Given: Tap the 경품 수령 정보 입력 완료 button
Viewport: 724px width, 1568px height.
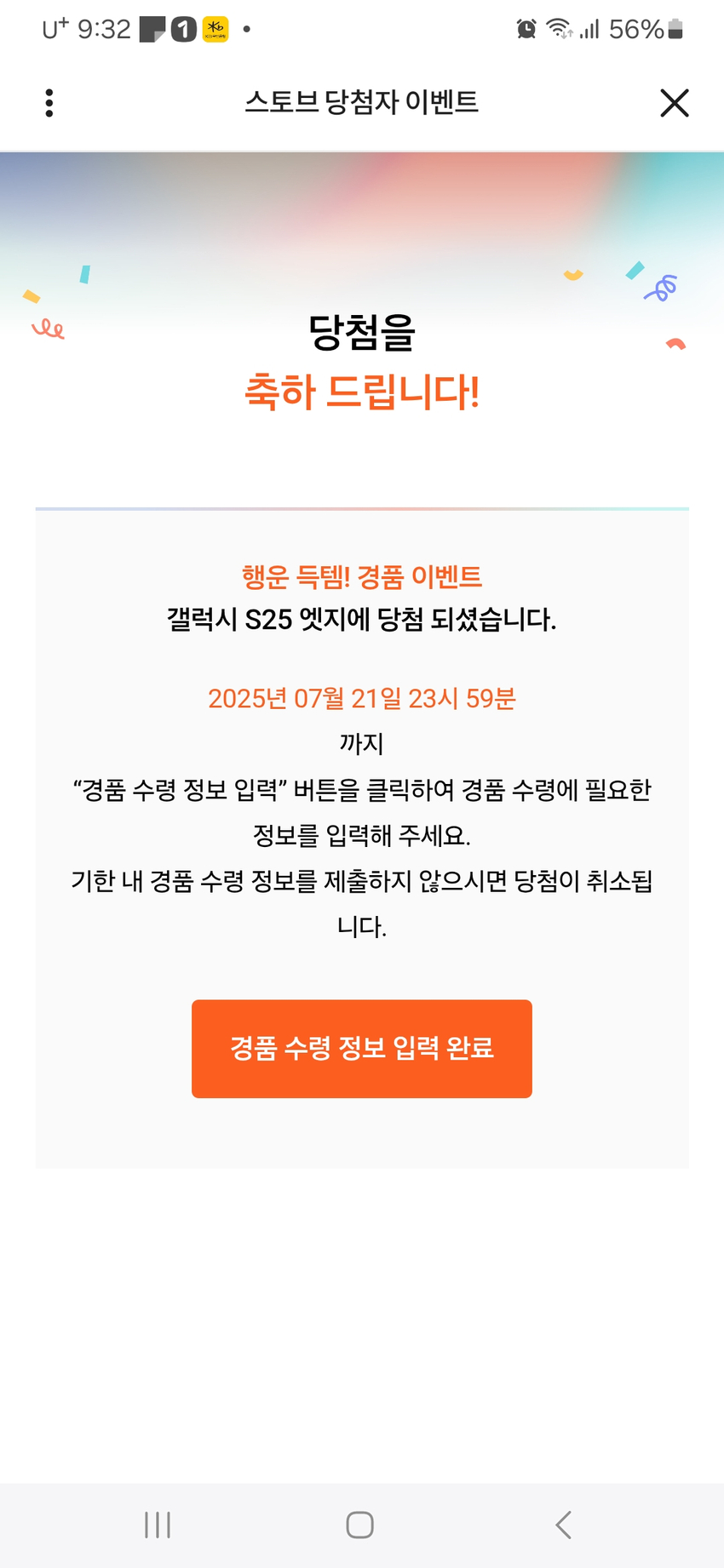Looking at the screenshot, I should [x=361, y=1048].
